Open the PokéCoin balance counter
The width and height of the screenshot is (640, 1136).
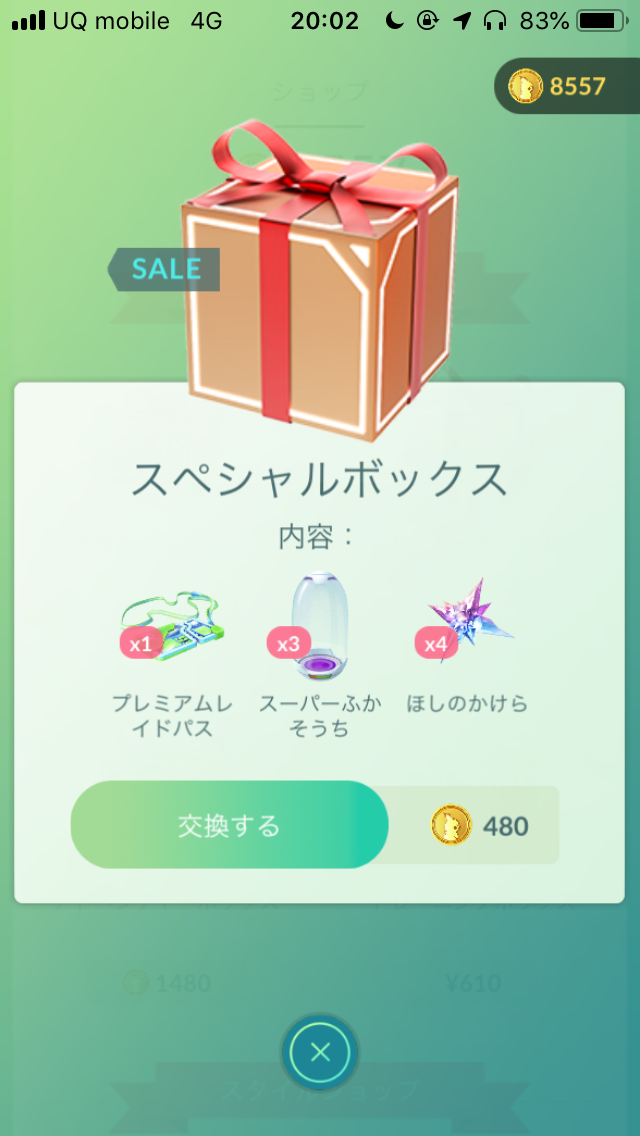[567, 86]
